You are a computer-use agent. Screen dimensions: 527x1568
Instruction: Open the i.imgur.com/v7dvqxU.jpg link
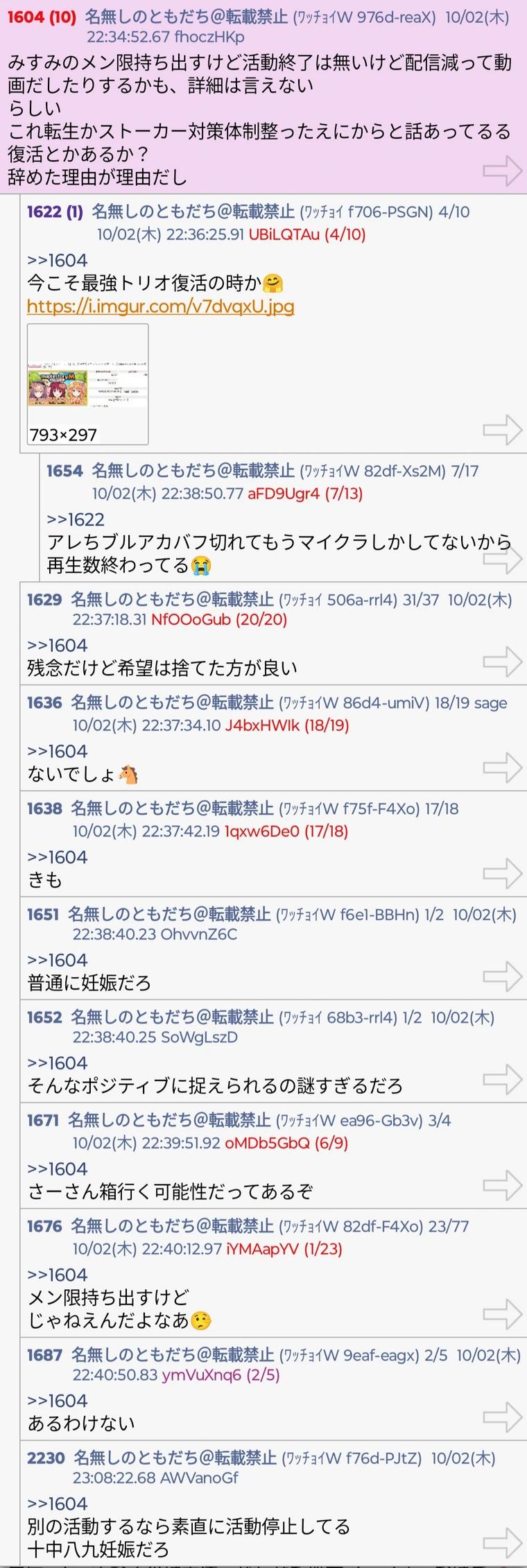click(160, 306)
